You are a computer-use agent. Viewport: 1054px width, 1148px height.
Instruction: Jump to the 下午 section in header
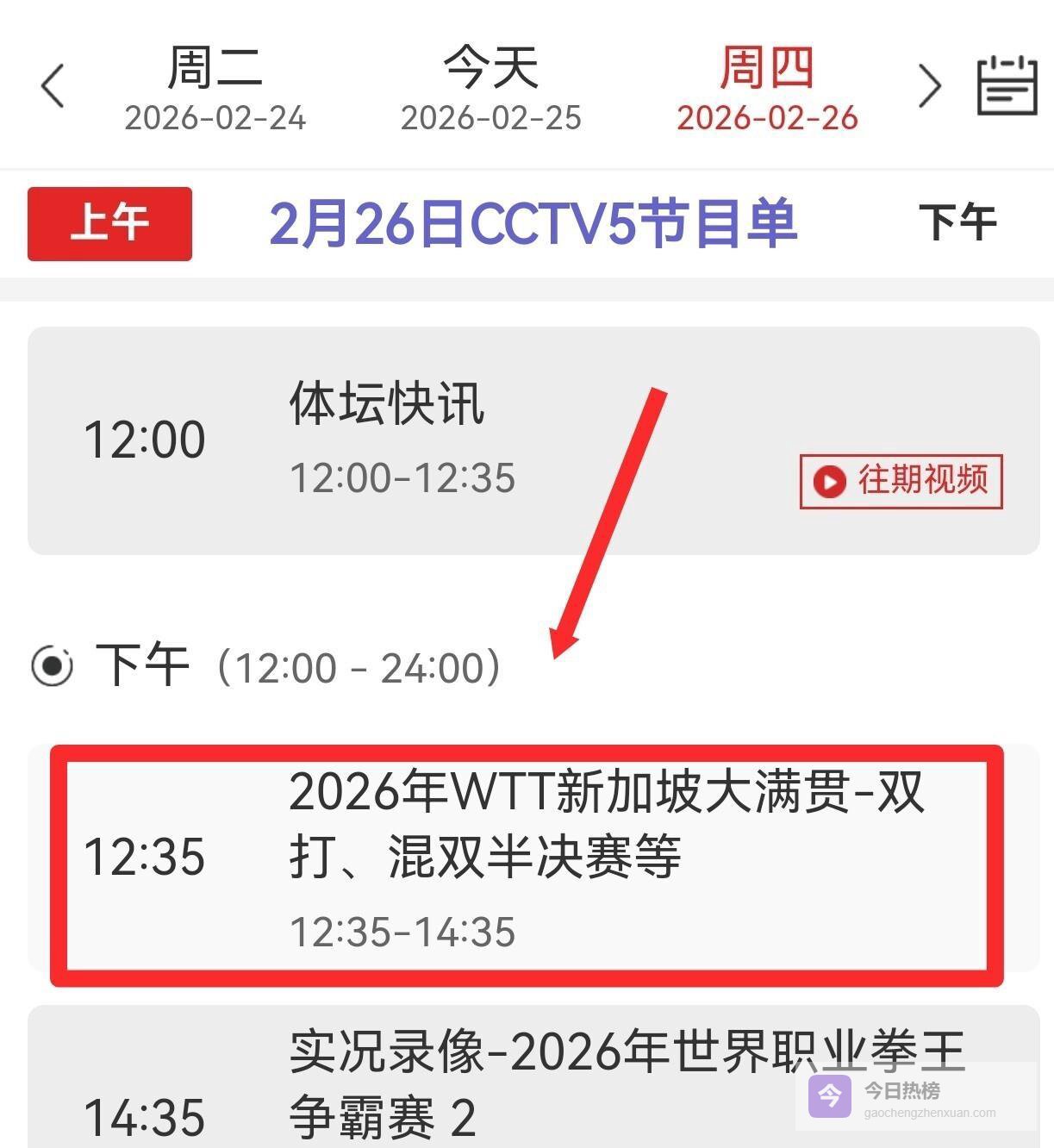point(957,223)
